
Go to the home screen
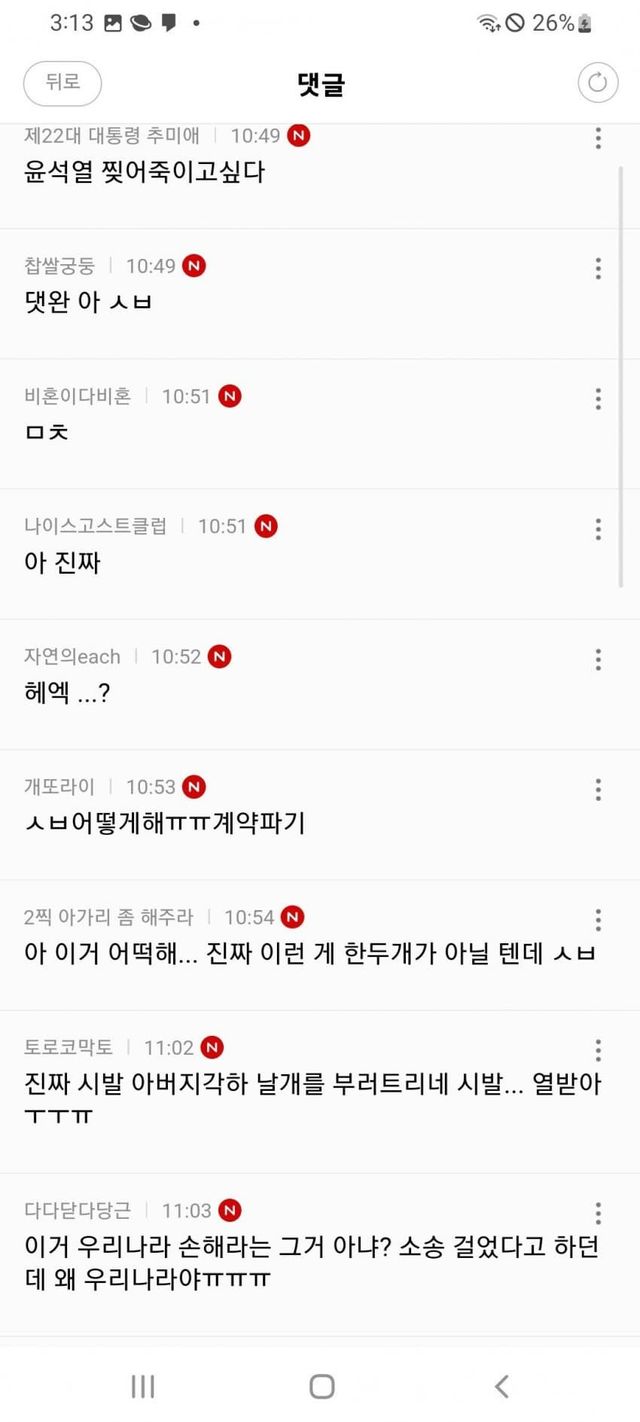coord(321,1386)
